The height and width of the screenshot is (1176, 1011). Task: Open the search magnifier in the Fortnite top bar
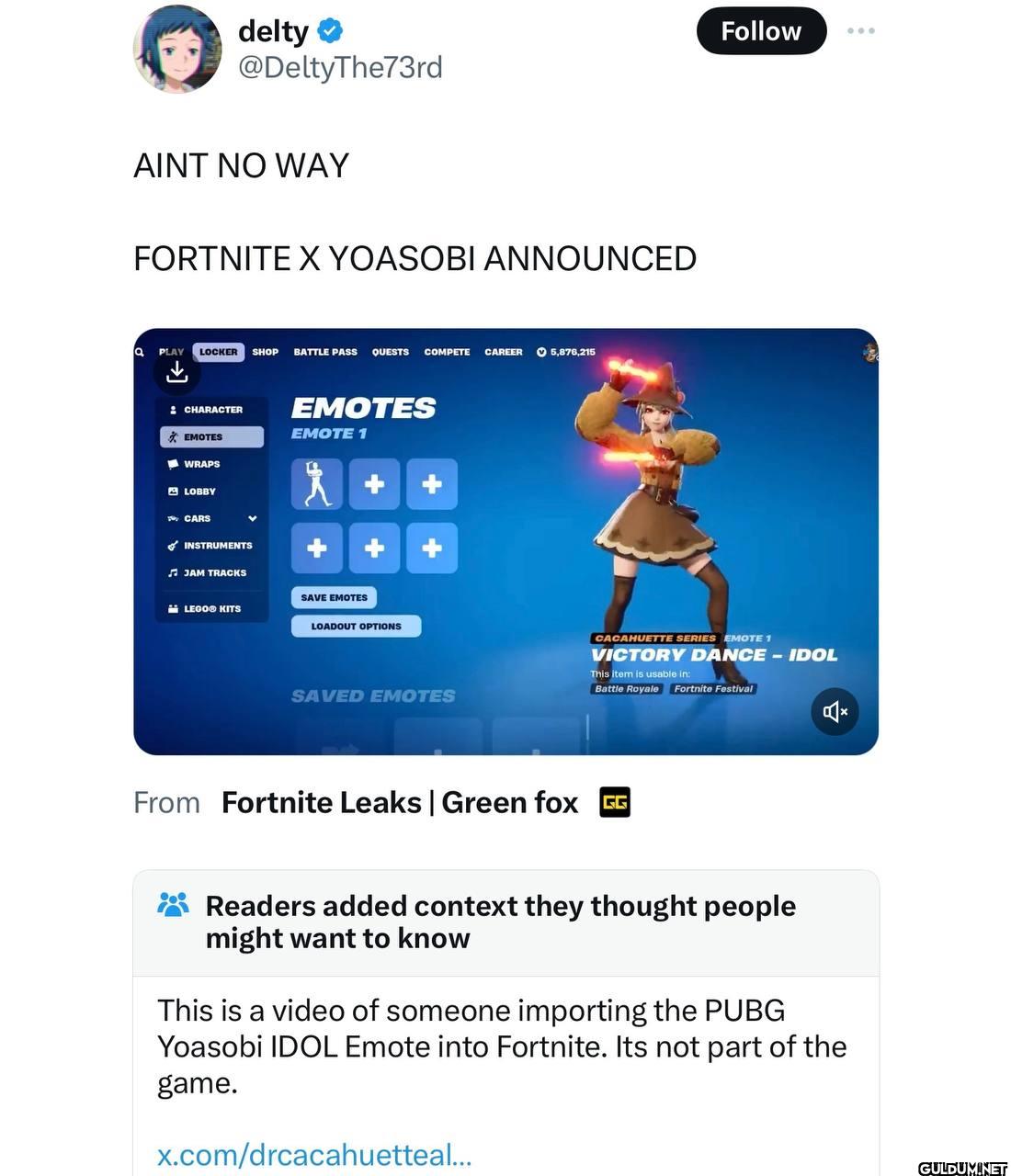coord(139,352)
